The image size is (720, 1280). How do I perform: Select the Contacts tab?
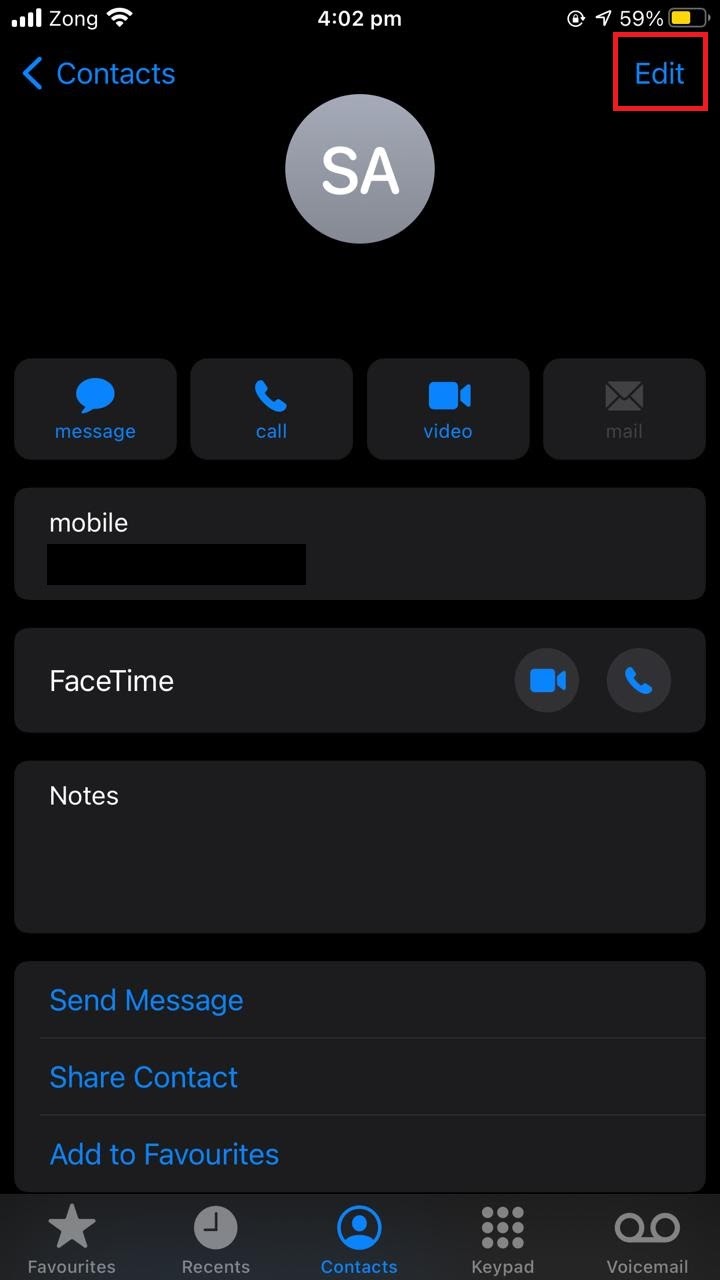[x=359, y=1240]
